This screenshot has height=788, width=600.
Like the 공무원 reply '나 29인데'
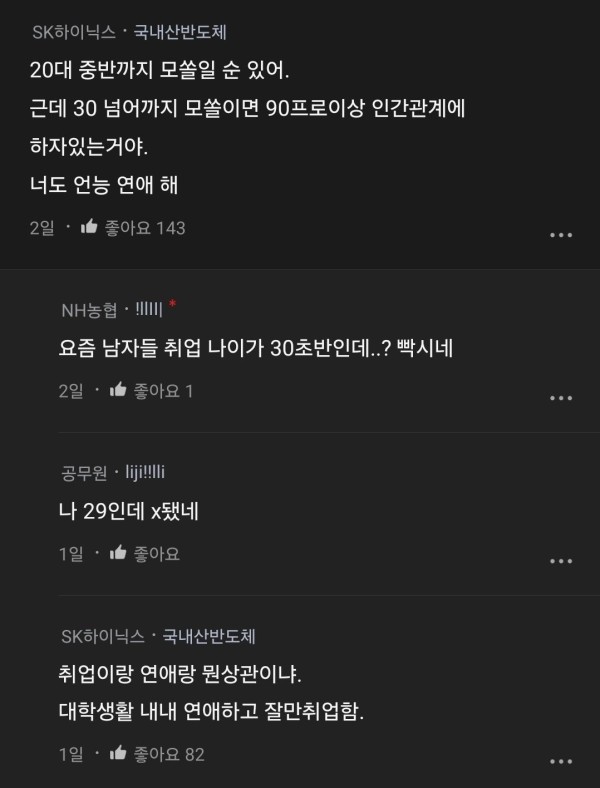[x=118, y=552]
